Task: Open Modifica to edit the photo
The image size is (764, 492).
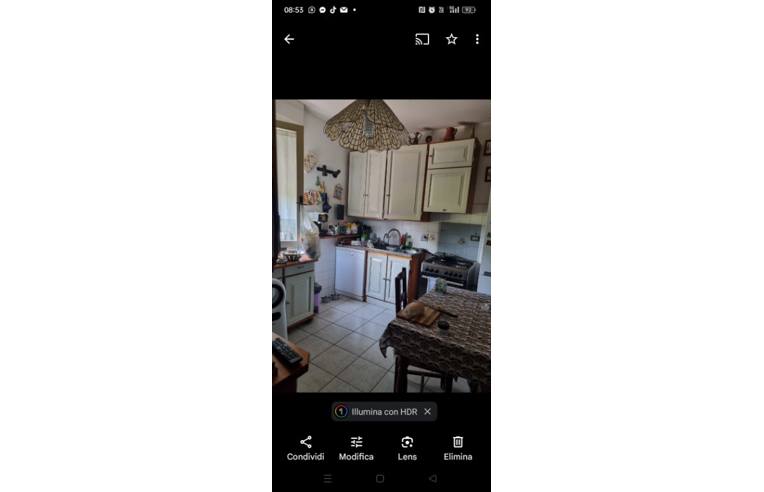Action: (356, 447)
